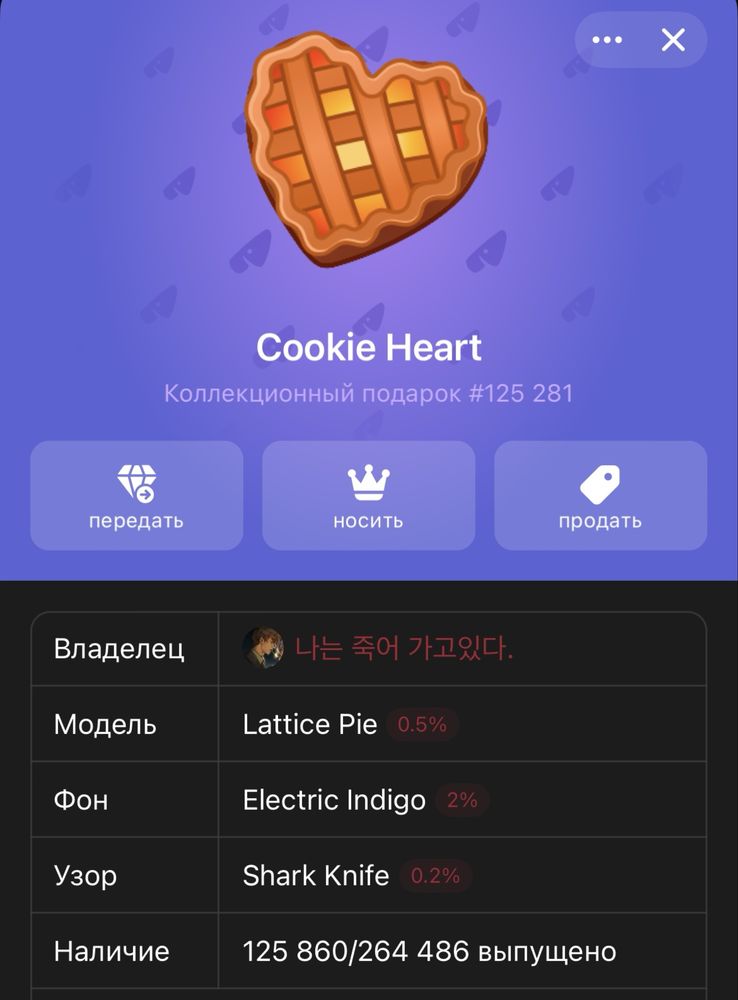Open the three-dot overflow menu
This screenshot has height=1000, width=738.
pyautogui.click(x=607, y=40)
